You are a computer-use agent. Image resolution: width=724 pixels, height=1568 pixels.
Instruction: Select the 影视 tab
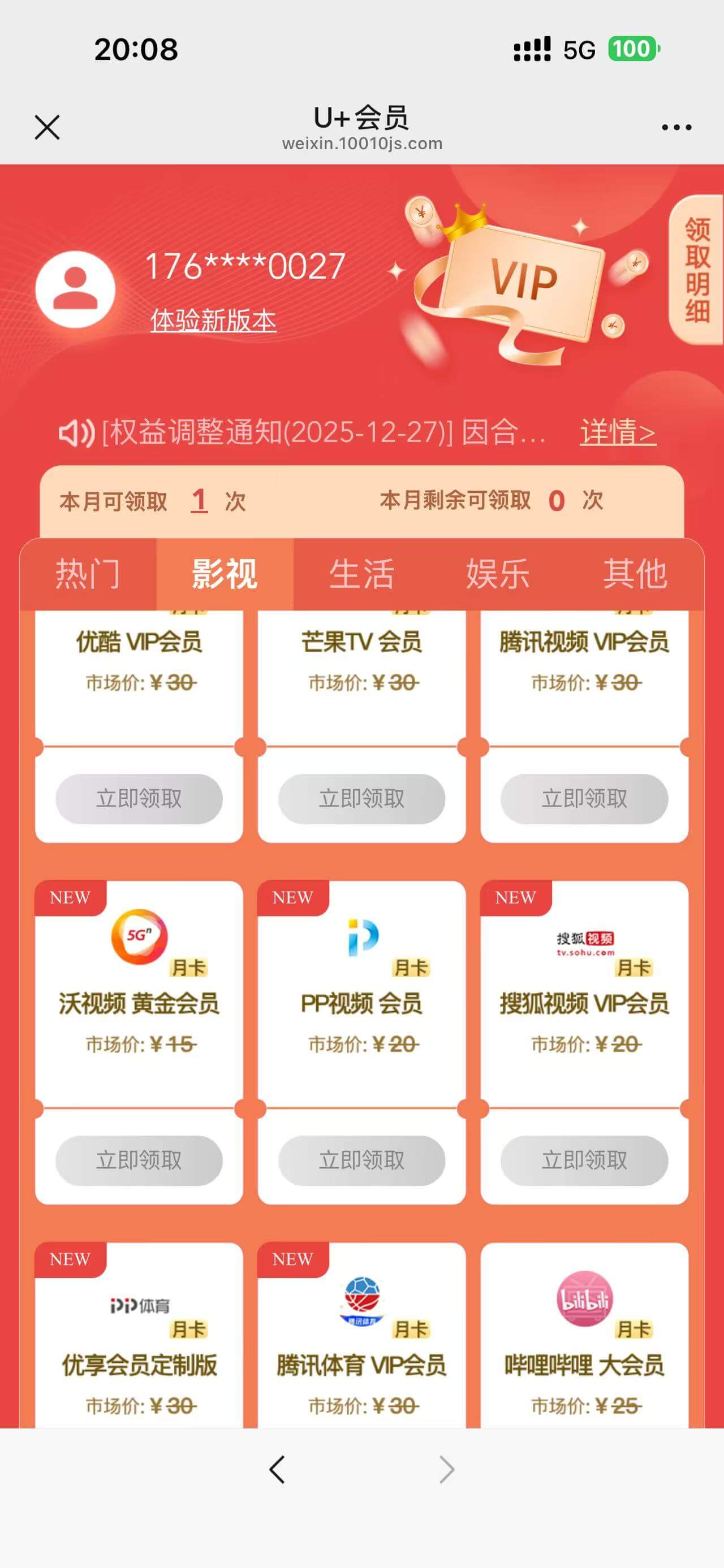click(x=225, y=574)
